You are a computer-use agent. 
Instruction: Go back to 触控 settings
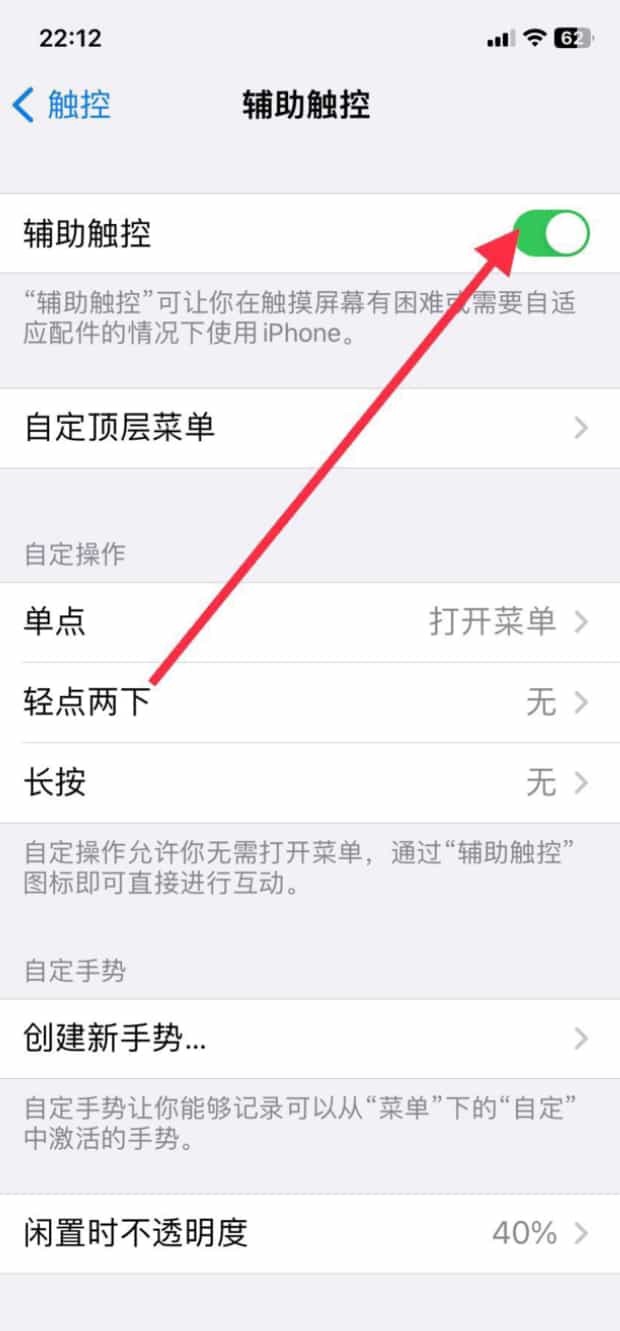tap(62, 105)
